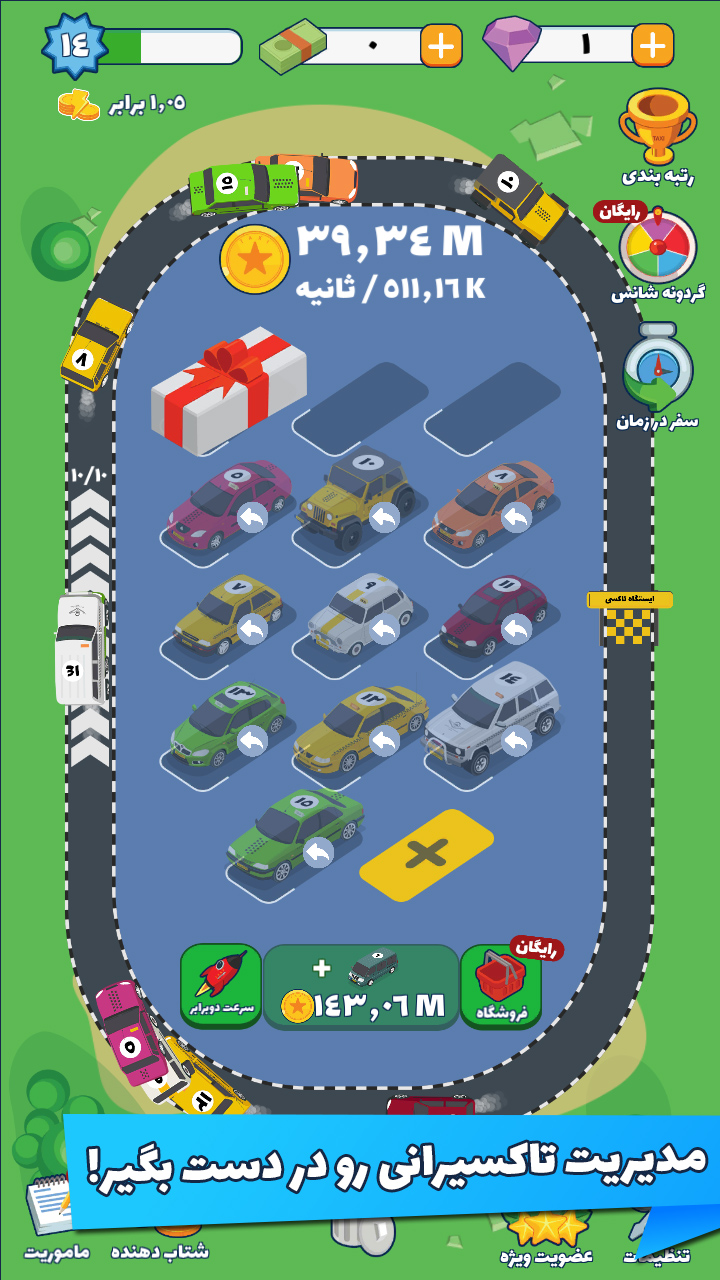Open the فروشگاه shop basket
This screenshot has width=720, height=1280.
pos(501,986)
